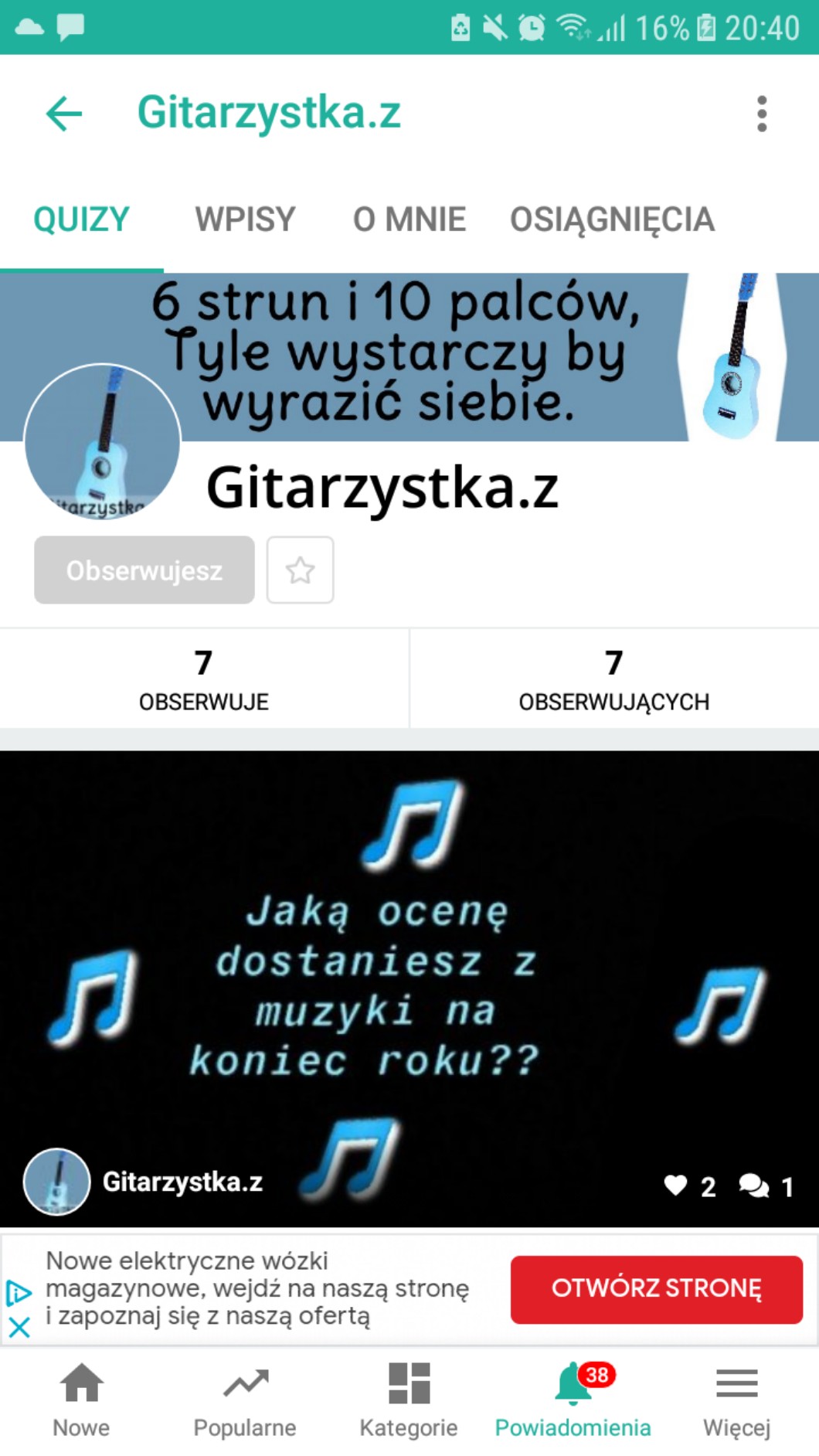
Task: Select the QUIZY tab
Action: click(81, 219)
